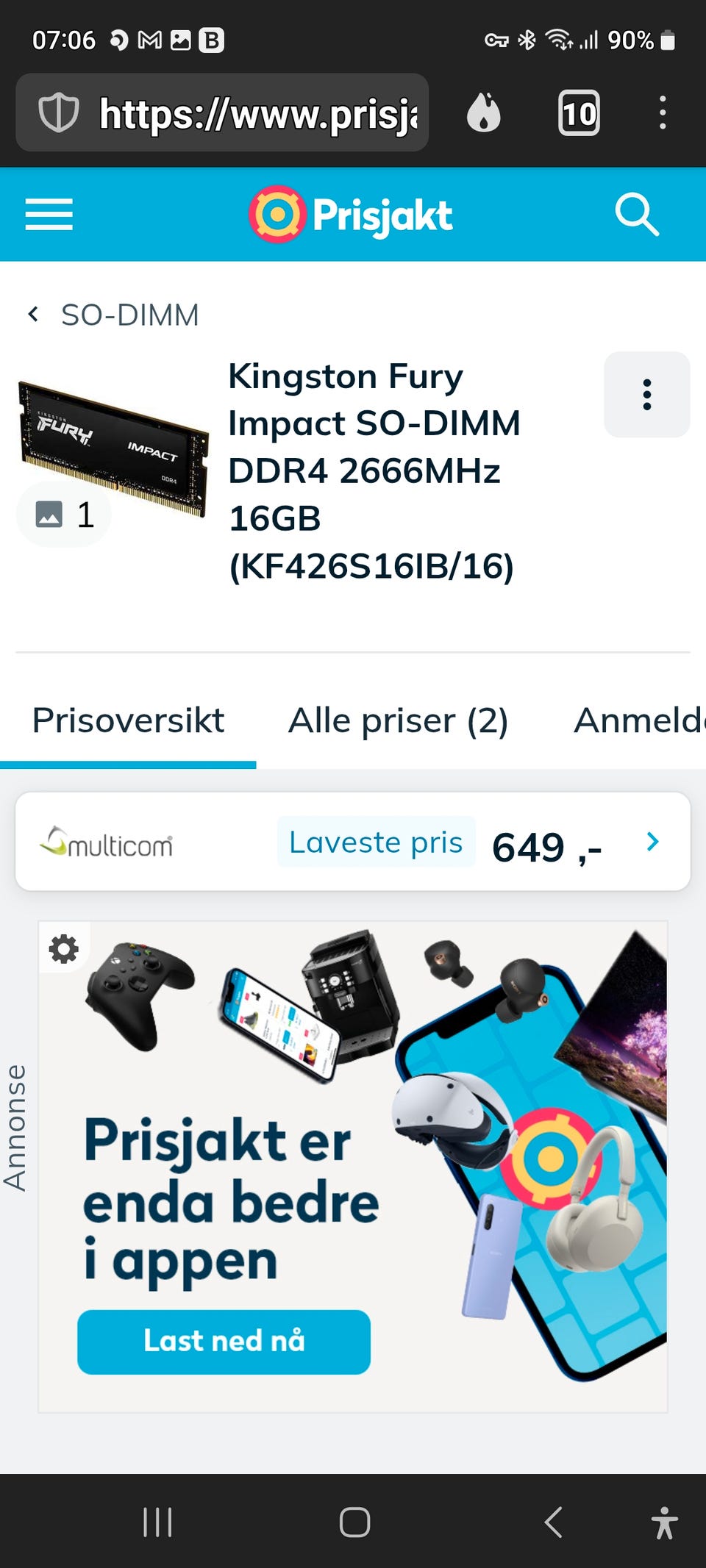
Task: Switch to the Alle priser tab
Action: click(x=399, y=720)
